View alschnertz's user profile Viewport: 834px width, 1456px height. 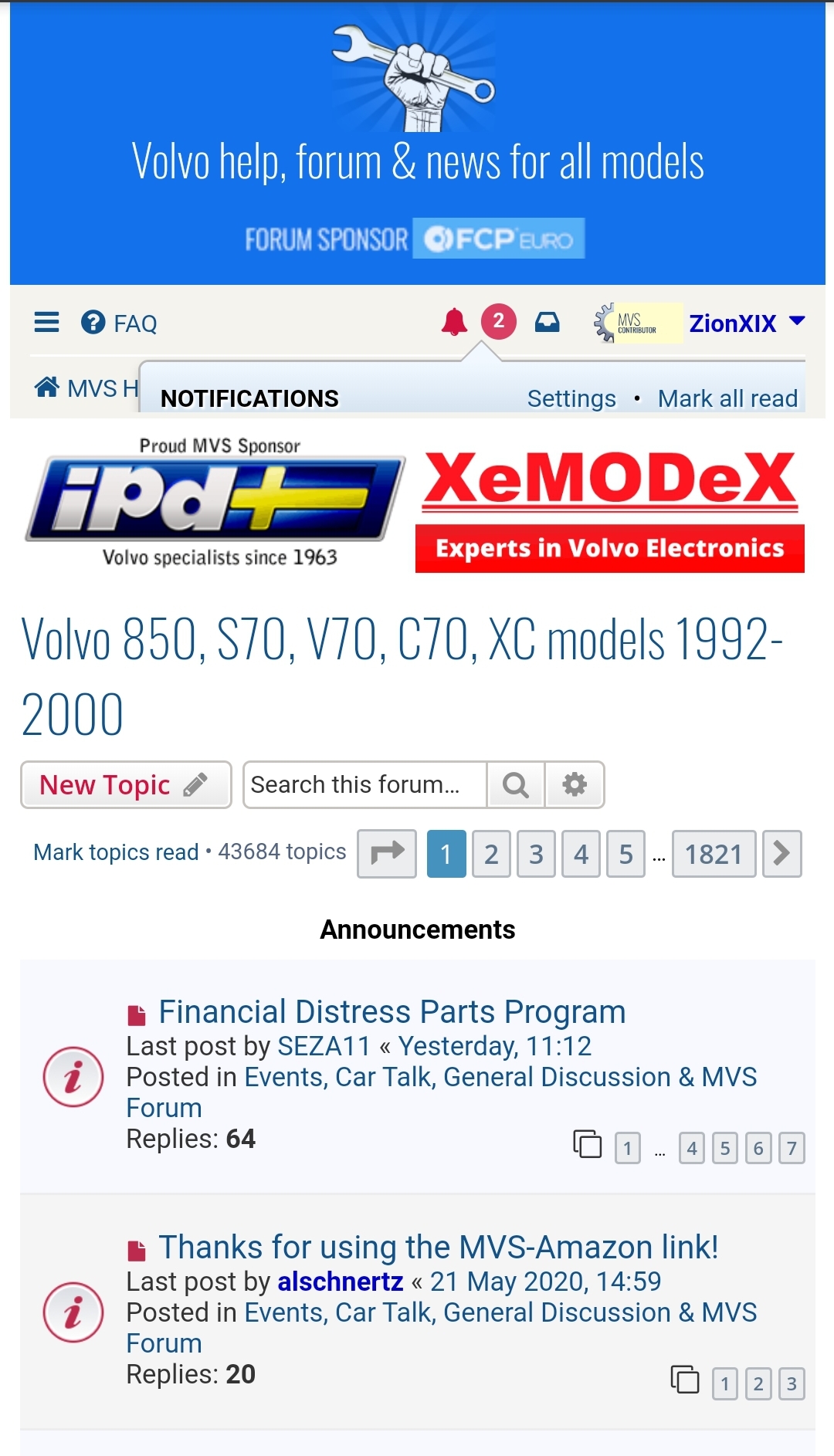(340, 1282)
